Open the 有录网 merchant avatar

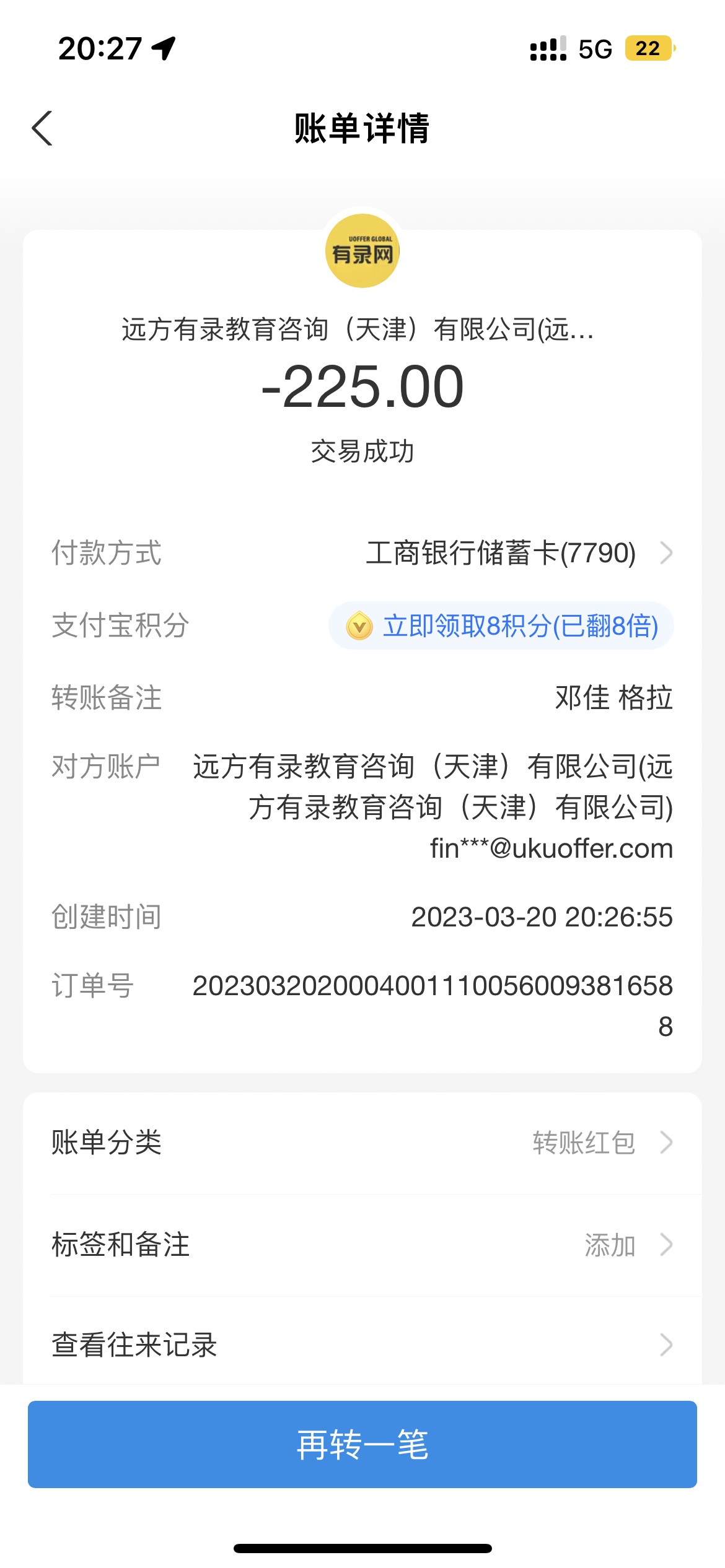[x=362, y=251]
